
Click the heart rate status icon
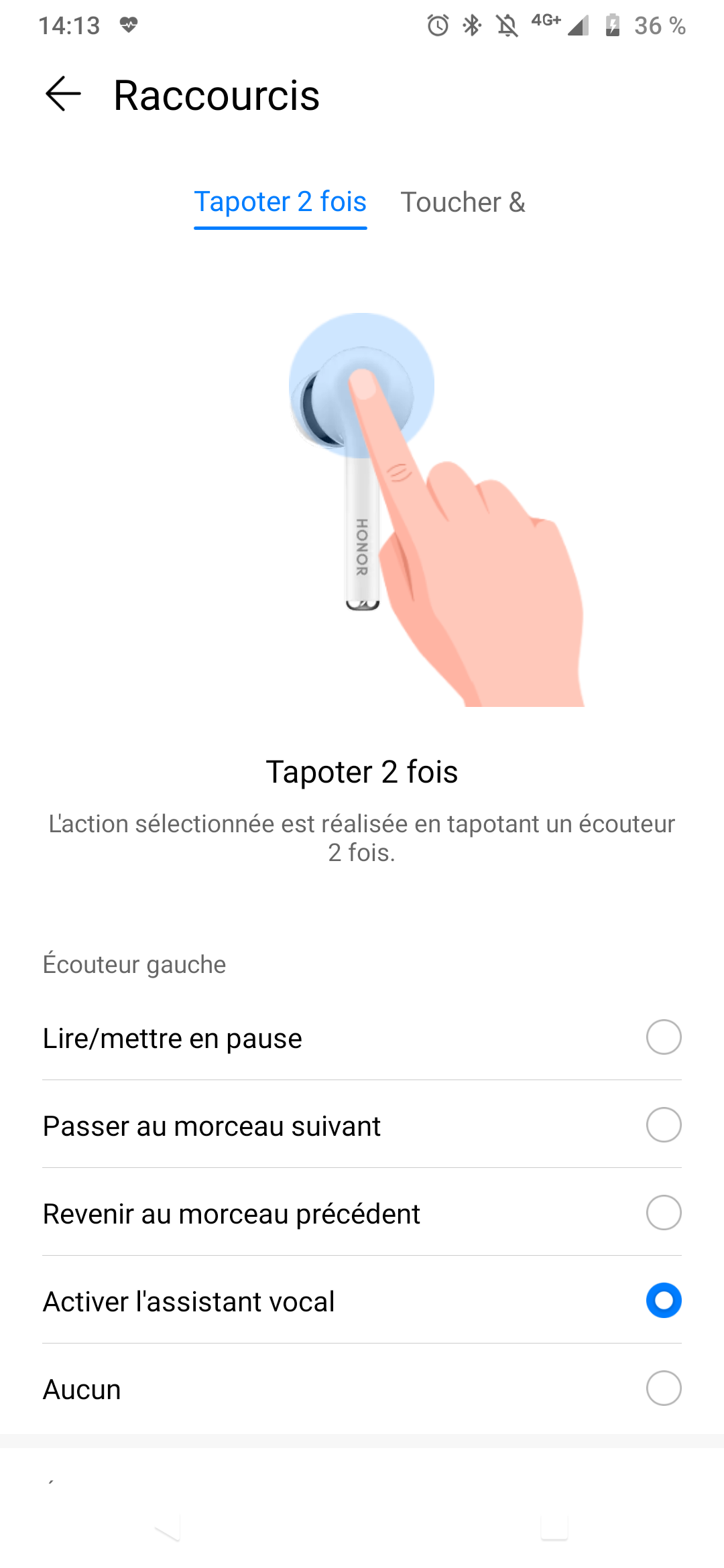[x=129, y=25]
